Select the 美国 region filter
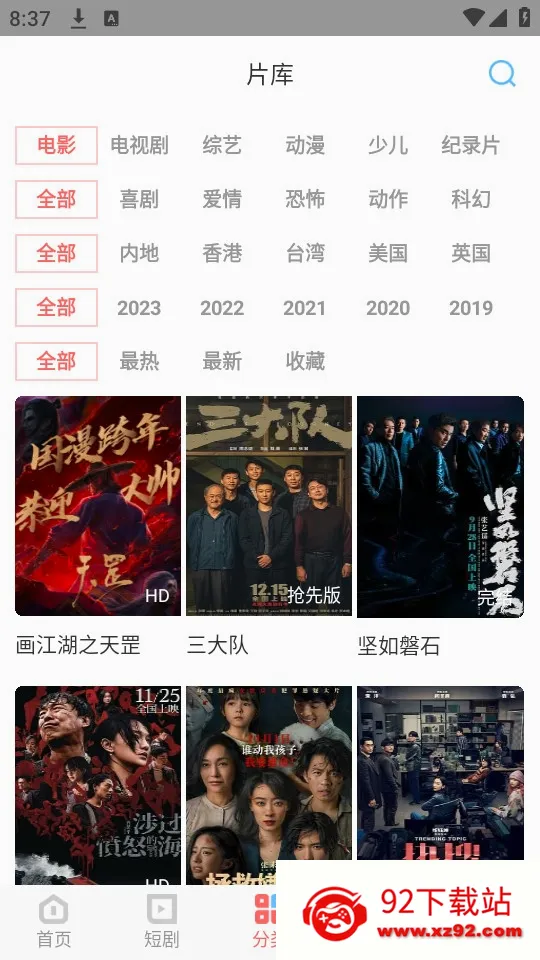Viewport: 540px width, 960px height. click(388, 253)
